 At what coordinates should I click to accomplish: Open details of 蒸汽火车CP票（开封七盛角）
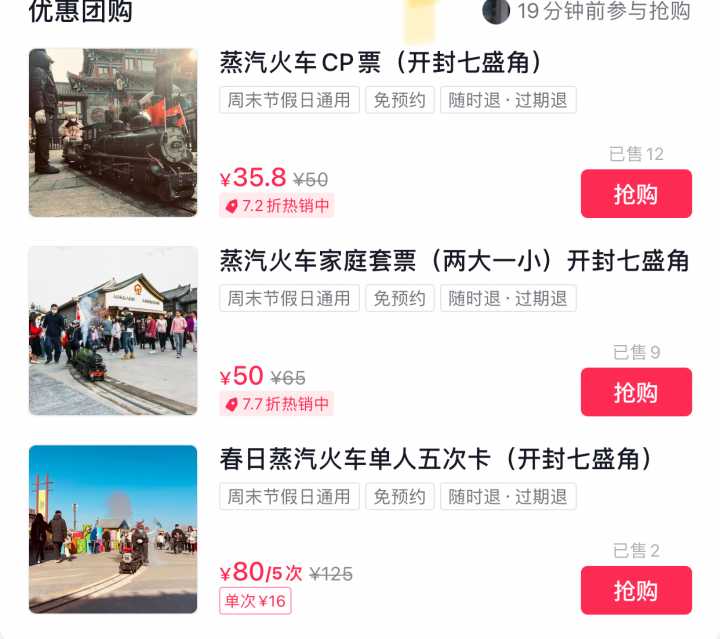pos(381,63)
